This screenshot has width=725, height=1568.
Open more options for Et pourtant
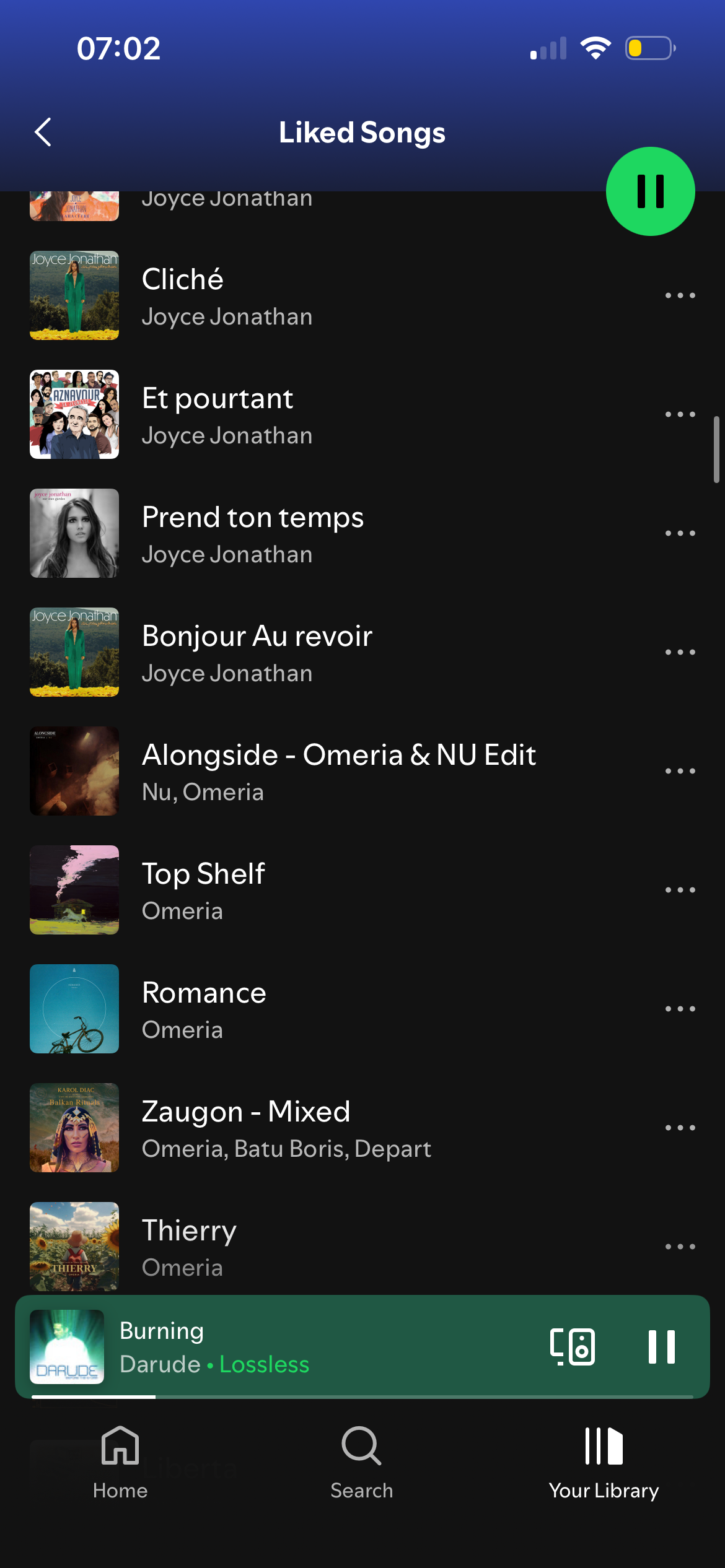[x=680, y=414]
